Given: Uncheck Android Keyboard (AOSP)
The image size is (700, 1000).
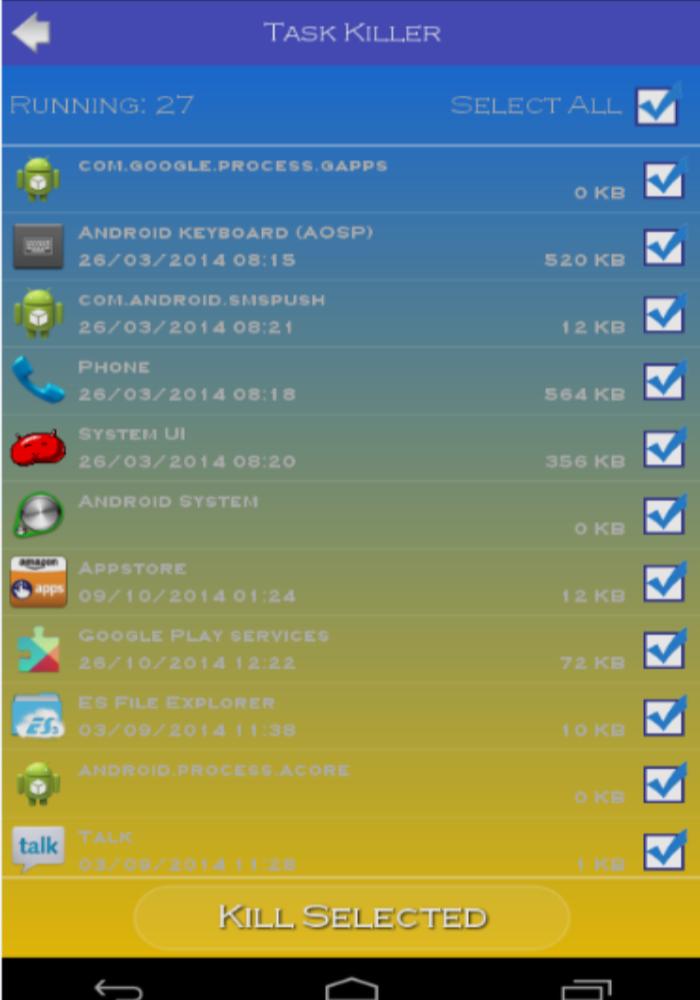Looking at the screenshot, I should pos(664,247).
